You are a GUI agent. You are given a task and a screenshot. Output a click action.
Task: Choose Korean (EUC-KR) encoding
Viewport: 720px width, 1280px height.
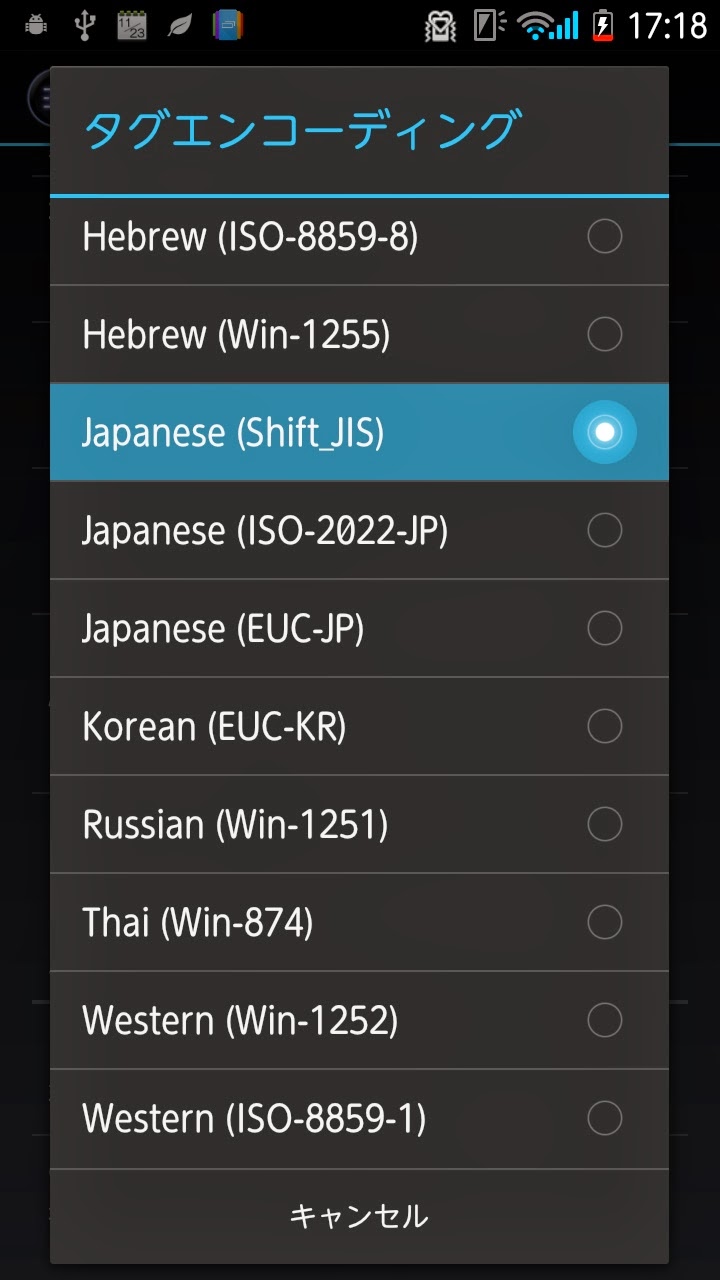tap(359, 726)
